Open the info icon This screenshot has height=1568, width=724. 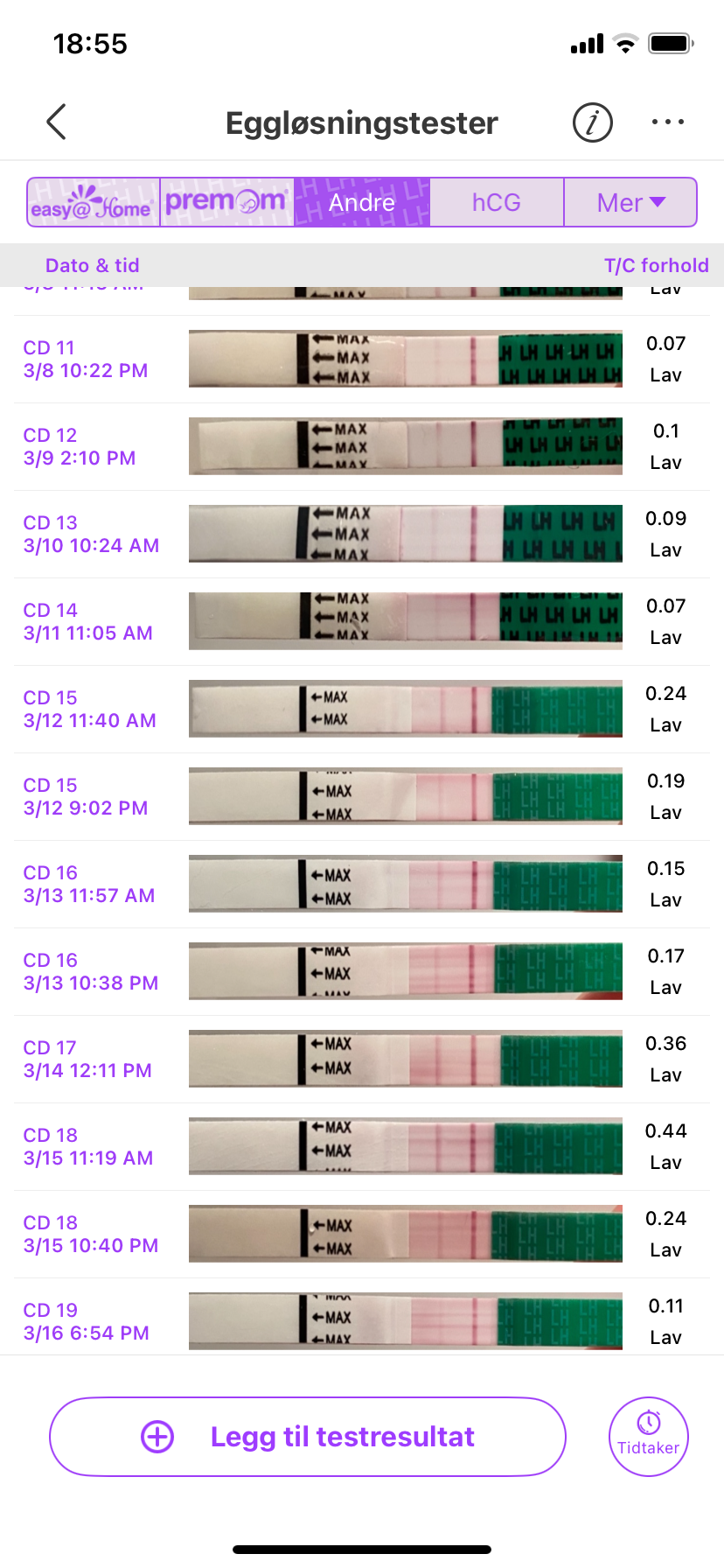[x=592, y=122]
